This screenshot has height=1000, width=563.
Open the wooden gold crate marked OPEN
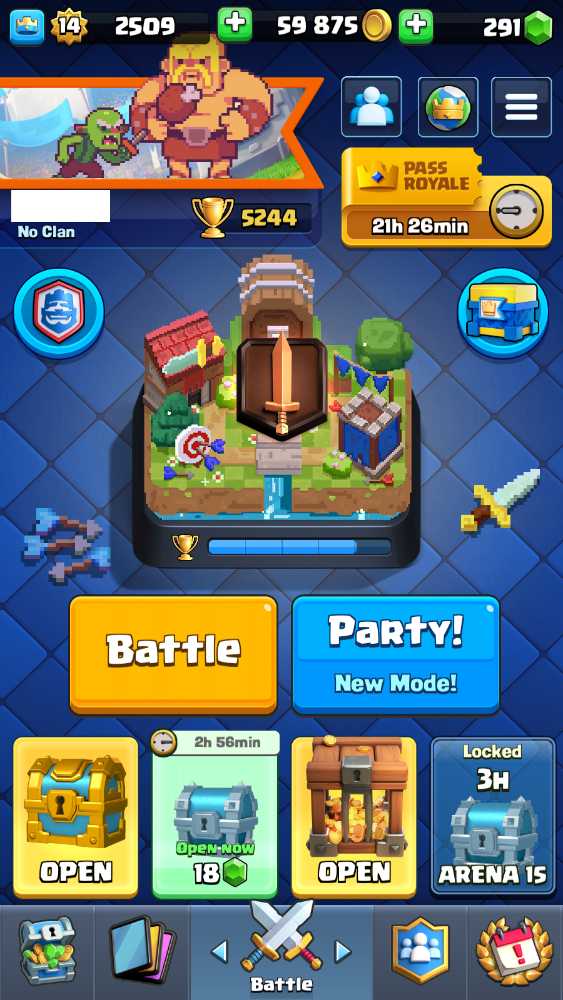coord(354,817)
